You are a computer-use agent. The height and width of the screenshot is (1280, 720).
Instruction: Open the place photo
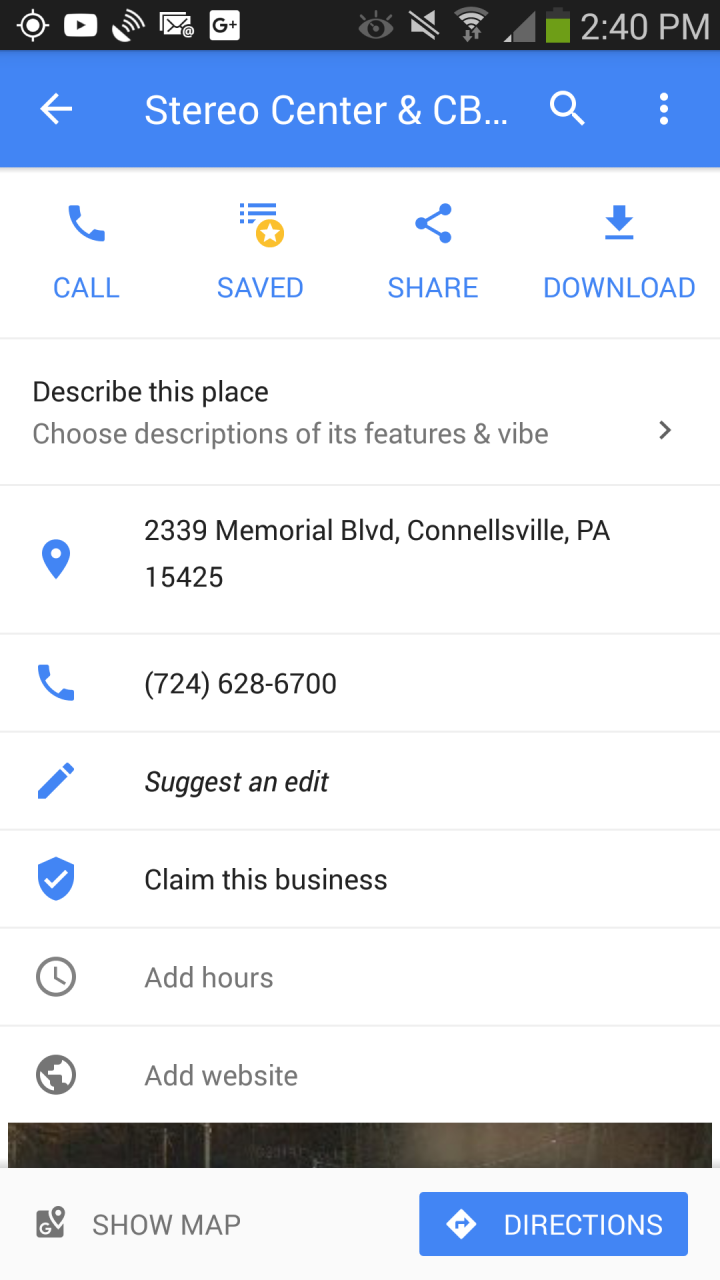[x=360, y=1144]
